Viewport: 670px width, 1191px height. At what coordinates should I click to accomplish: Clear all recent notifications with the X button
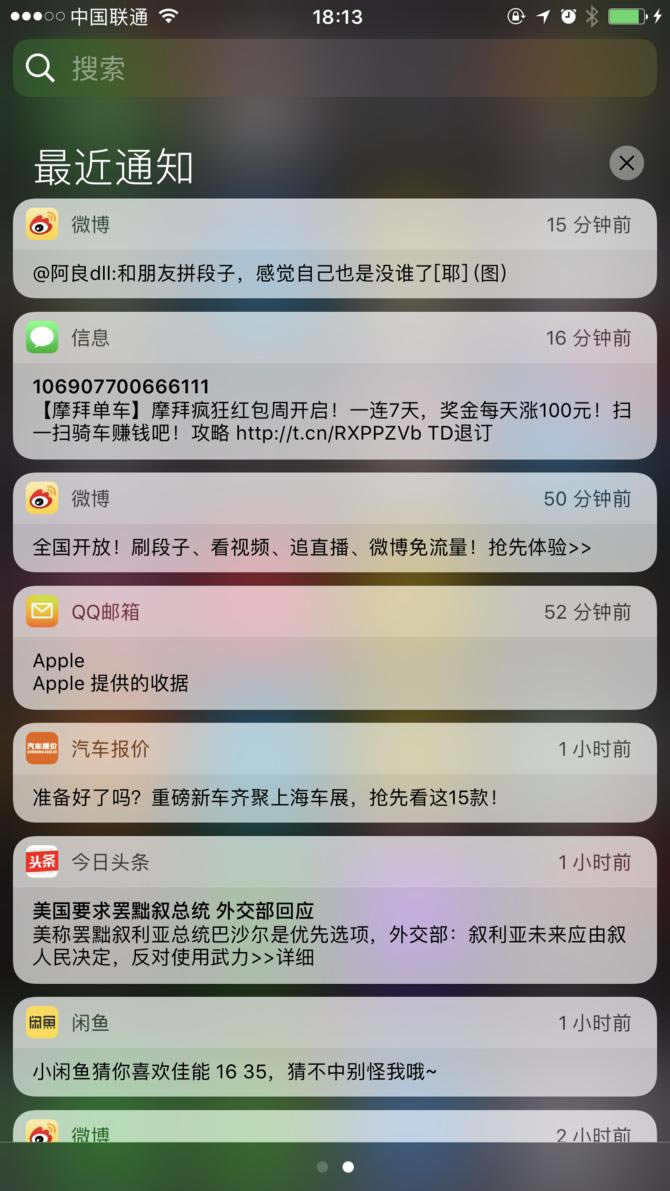tap(626, 163)
